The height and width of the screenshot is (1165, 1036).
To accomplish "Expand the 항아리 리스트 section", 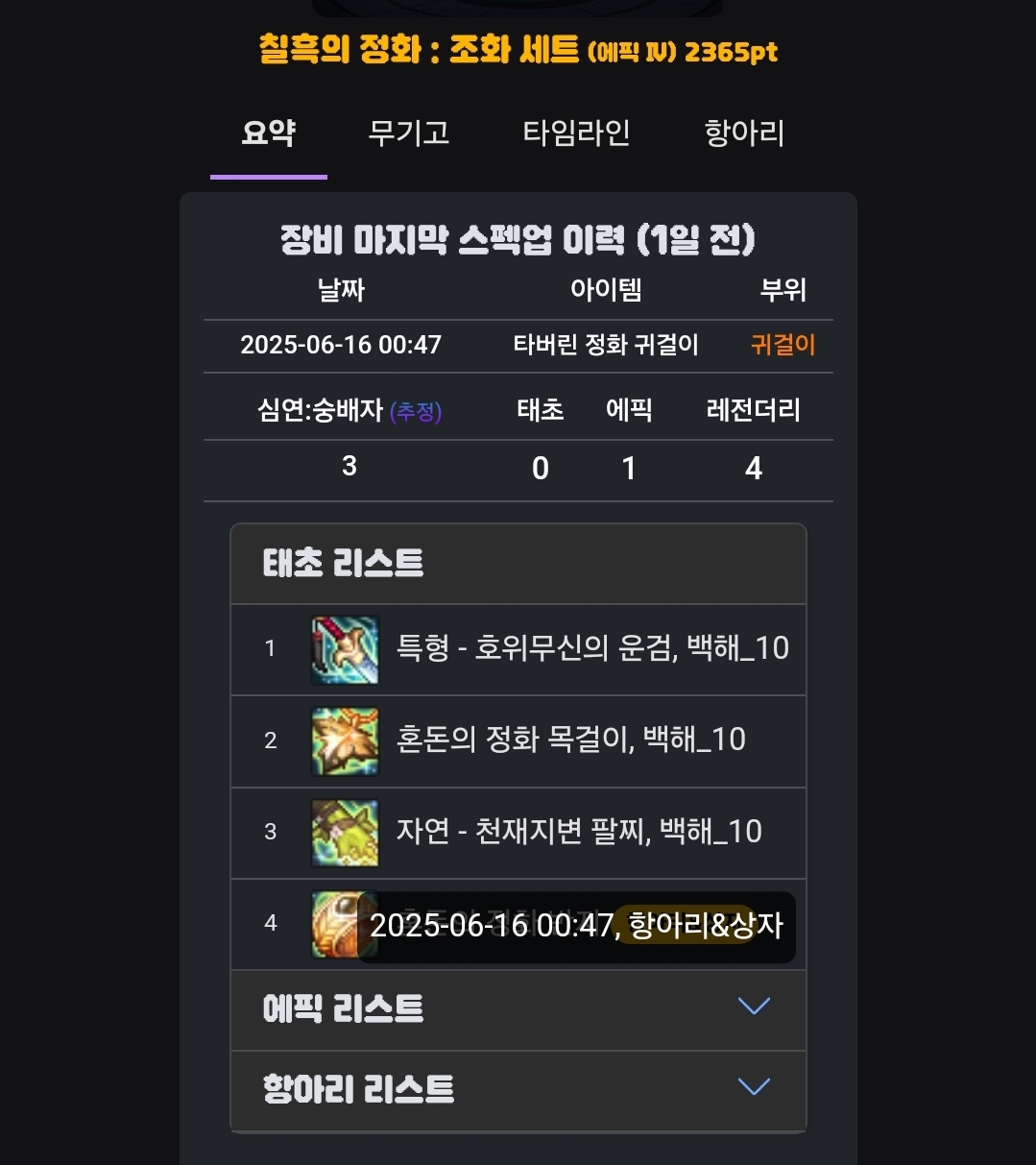I will (518, 1089).
